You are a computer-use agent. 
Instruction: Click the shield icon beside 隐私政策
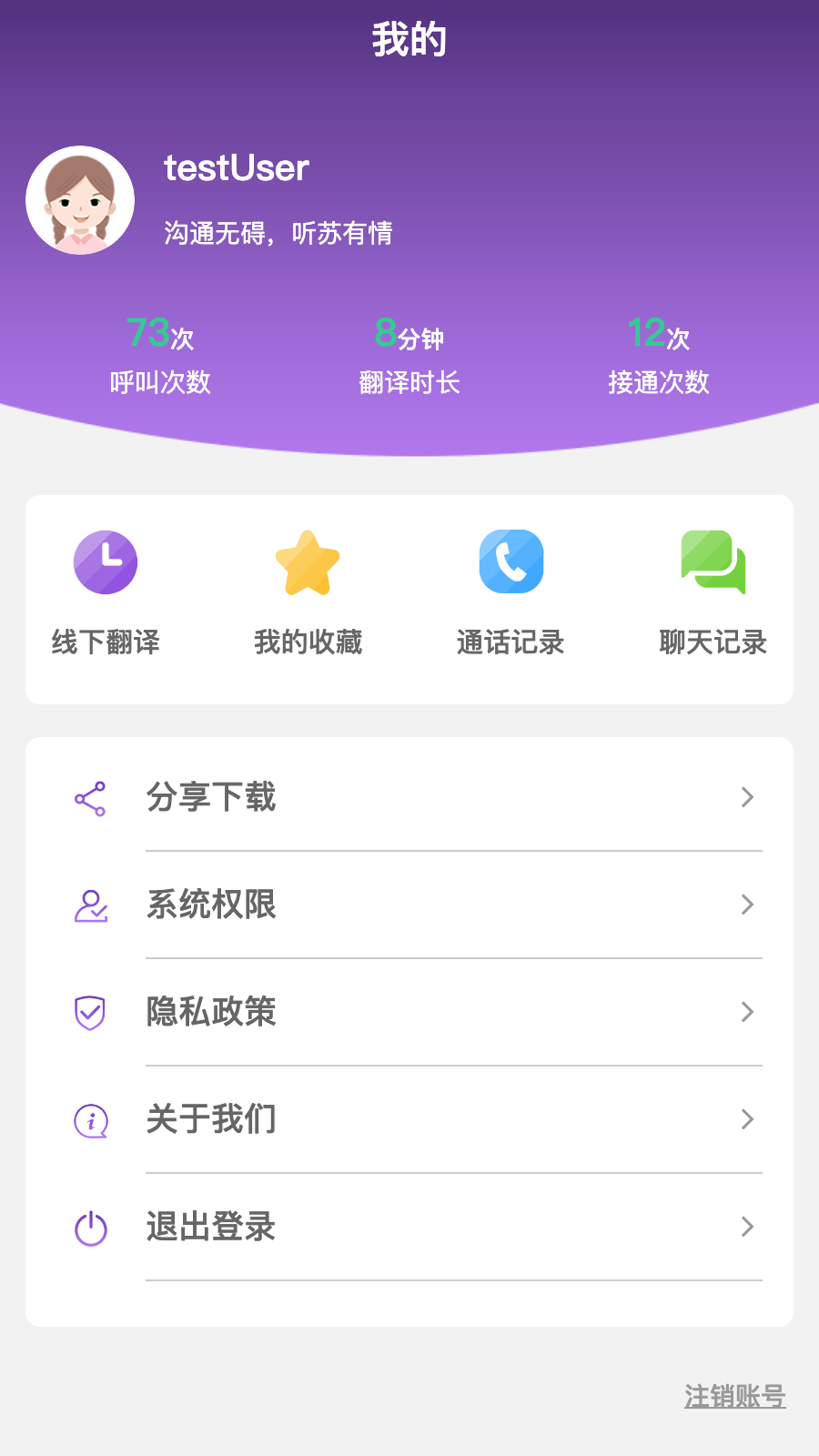(90, 1012)
